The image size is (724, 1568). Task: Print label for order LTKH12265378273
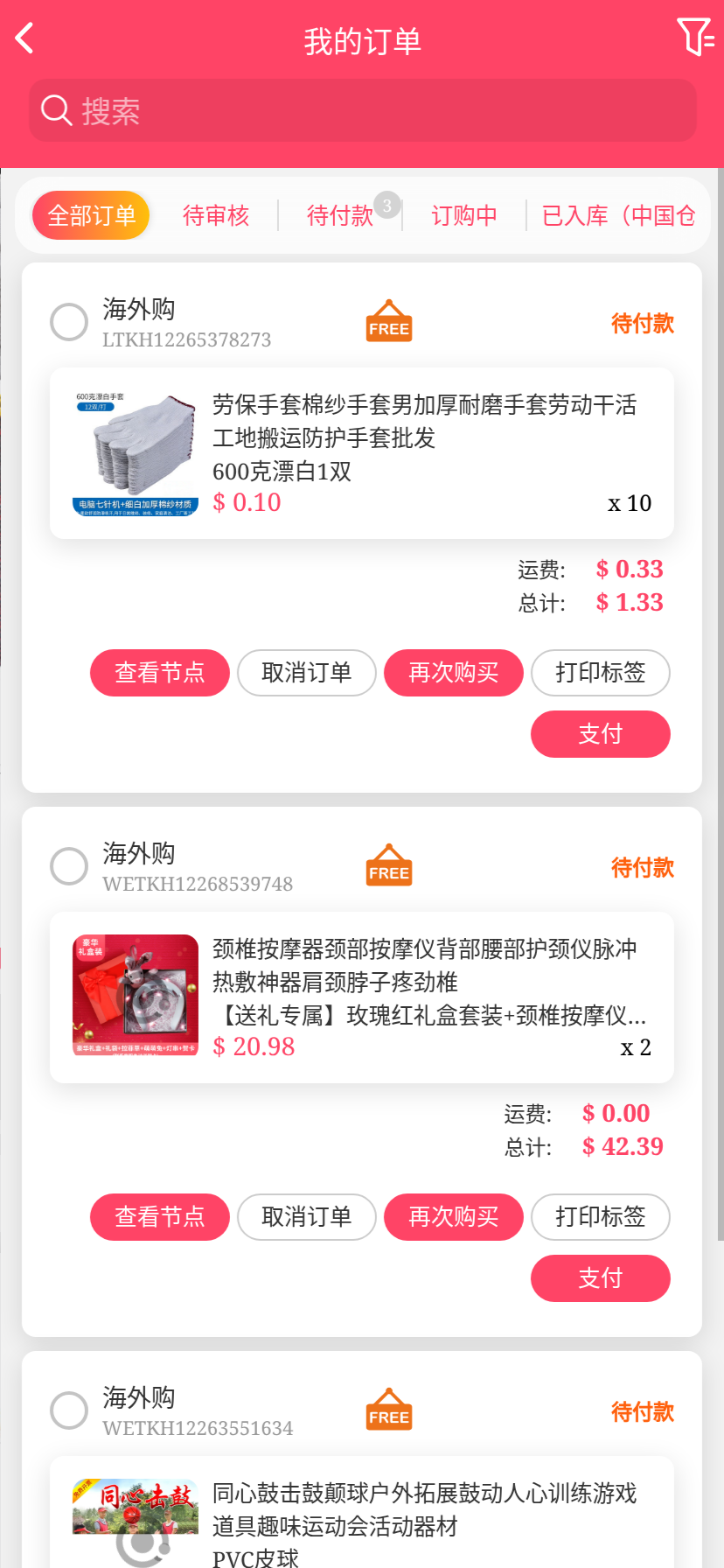pyautogui.click(x=601, y=673)
